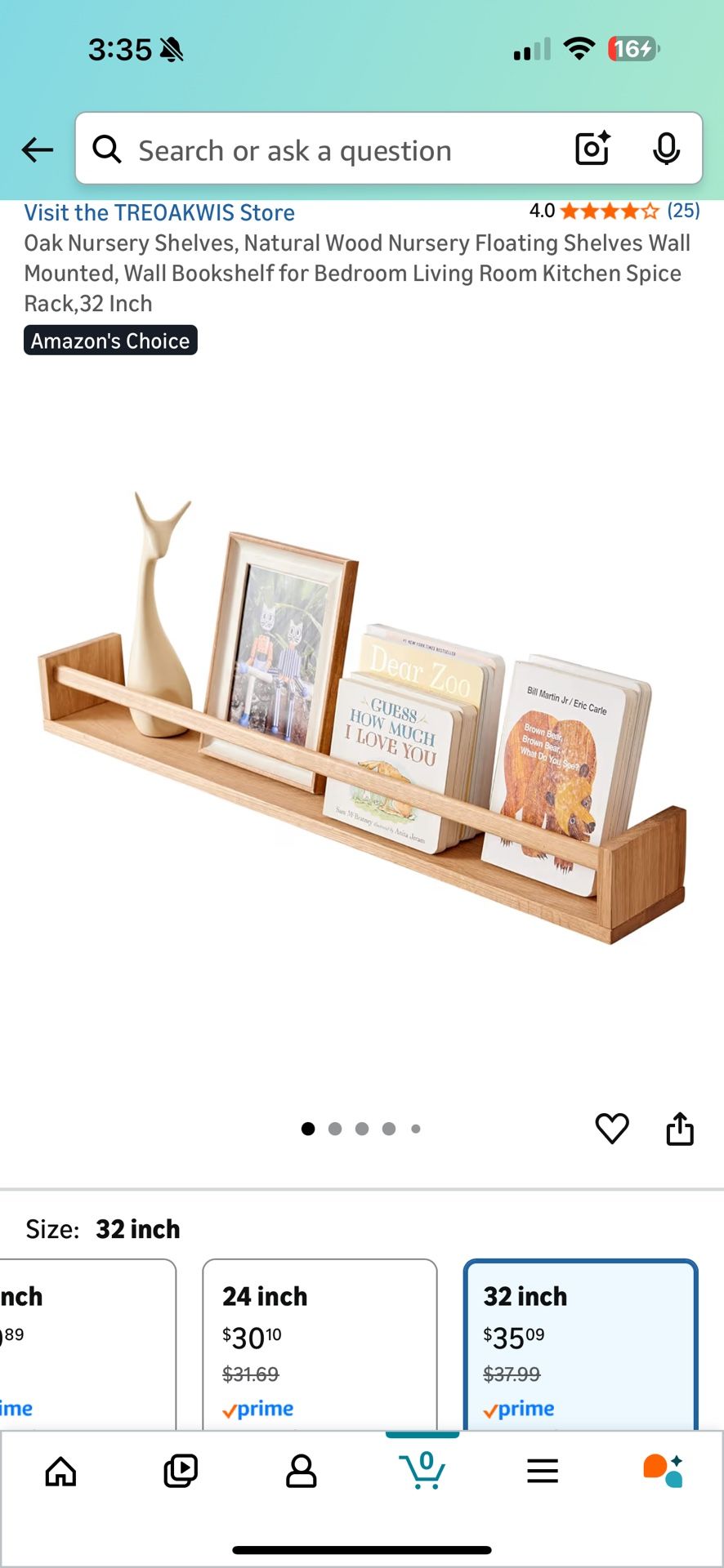724x1568 pixels.
Task: Go to the Amazon home tab
Action: 60,1472
